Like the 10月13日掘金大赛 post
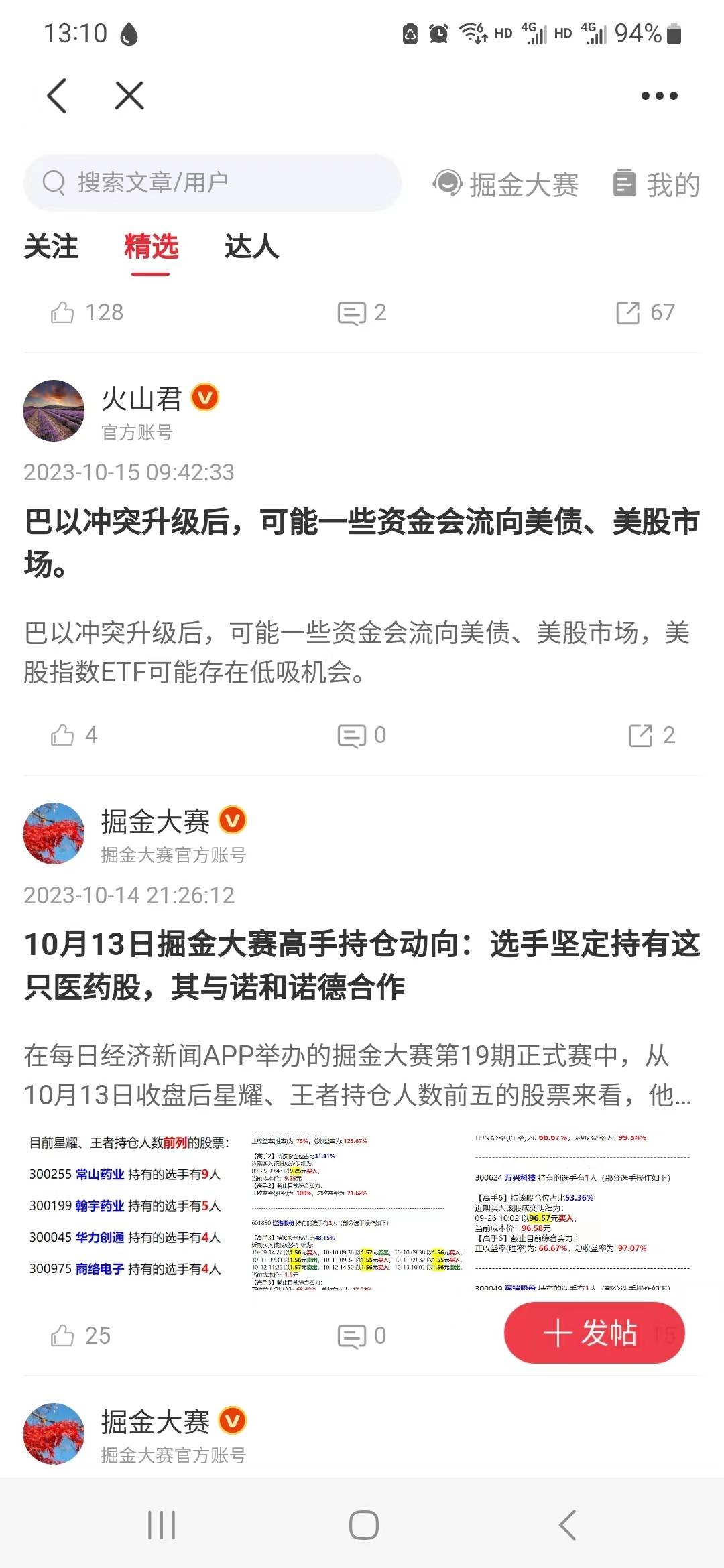Viewport: 724px width, 1568px height. 62,1335
